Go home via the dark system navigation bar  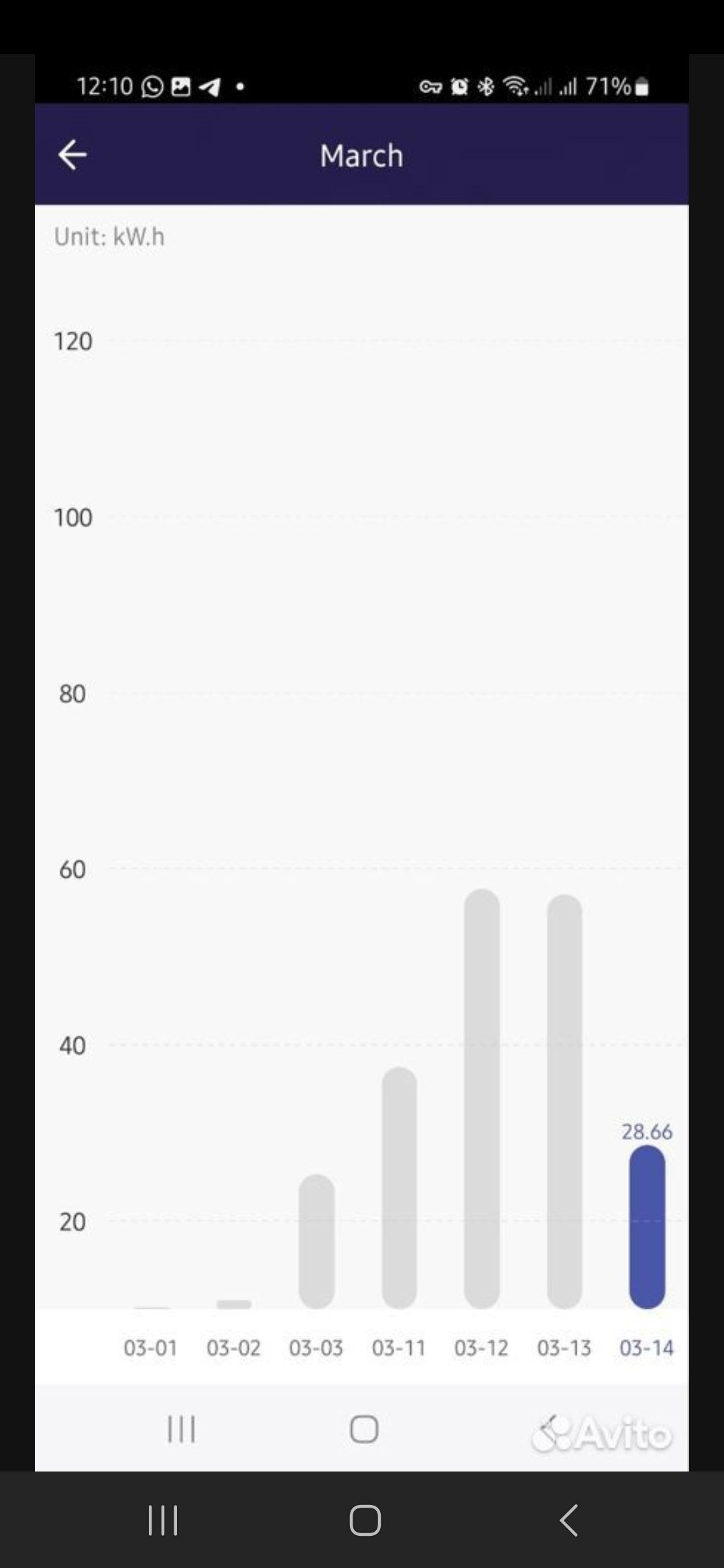(365, 1520)
